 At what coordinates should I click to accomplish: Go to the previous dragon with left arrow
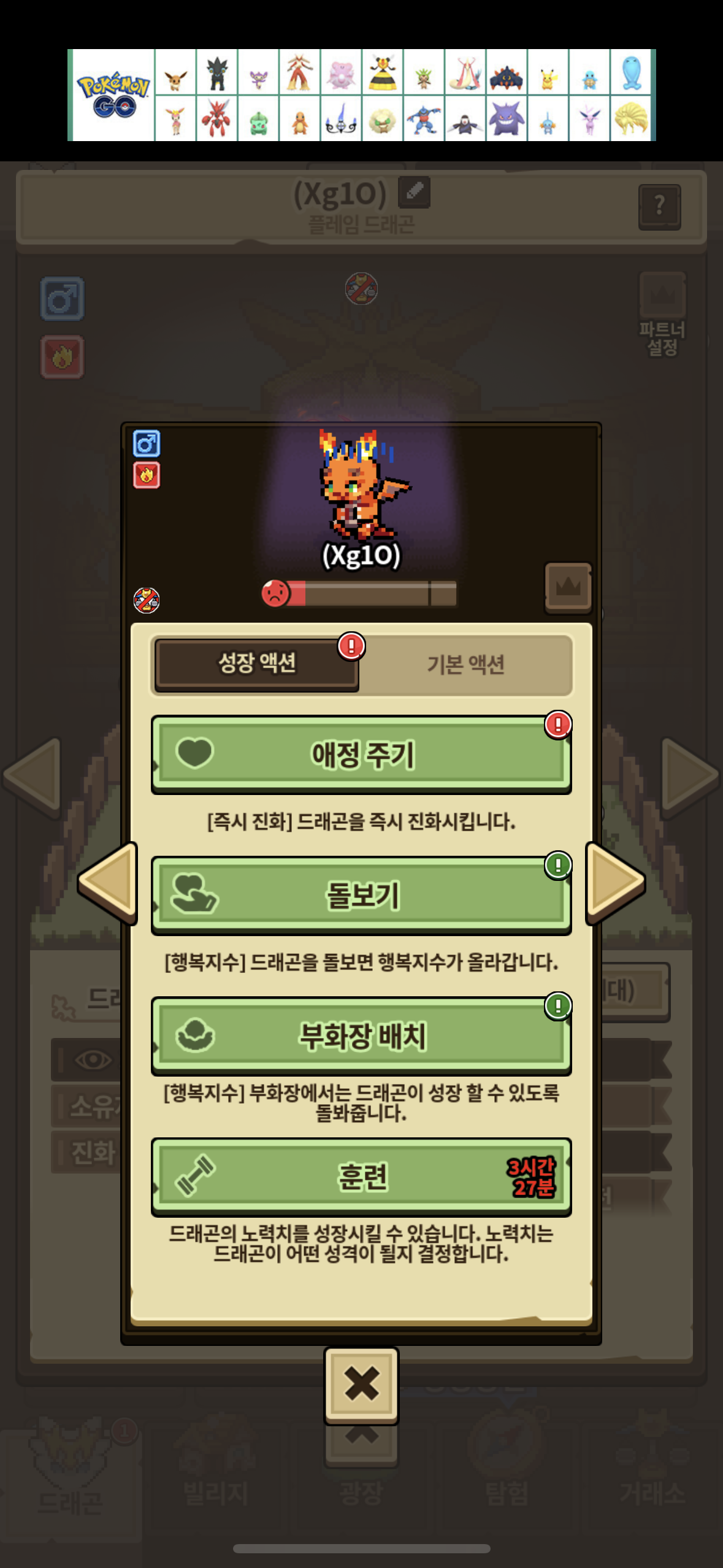point(109,882)
